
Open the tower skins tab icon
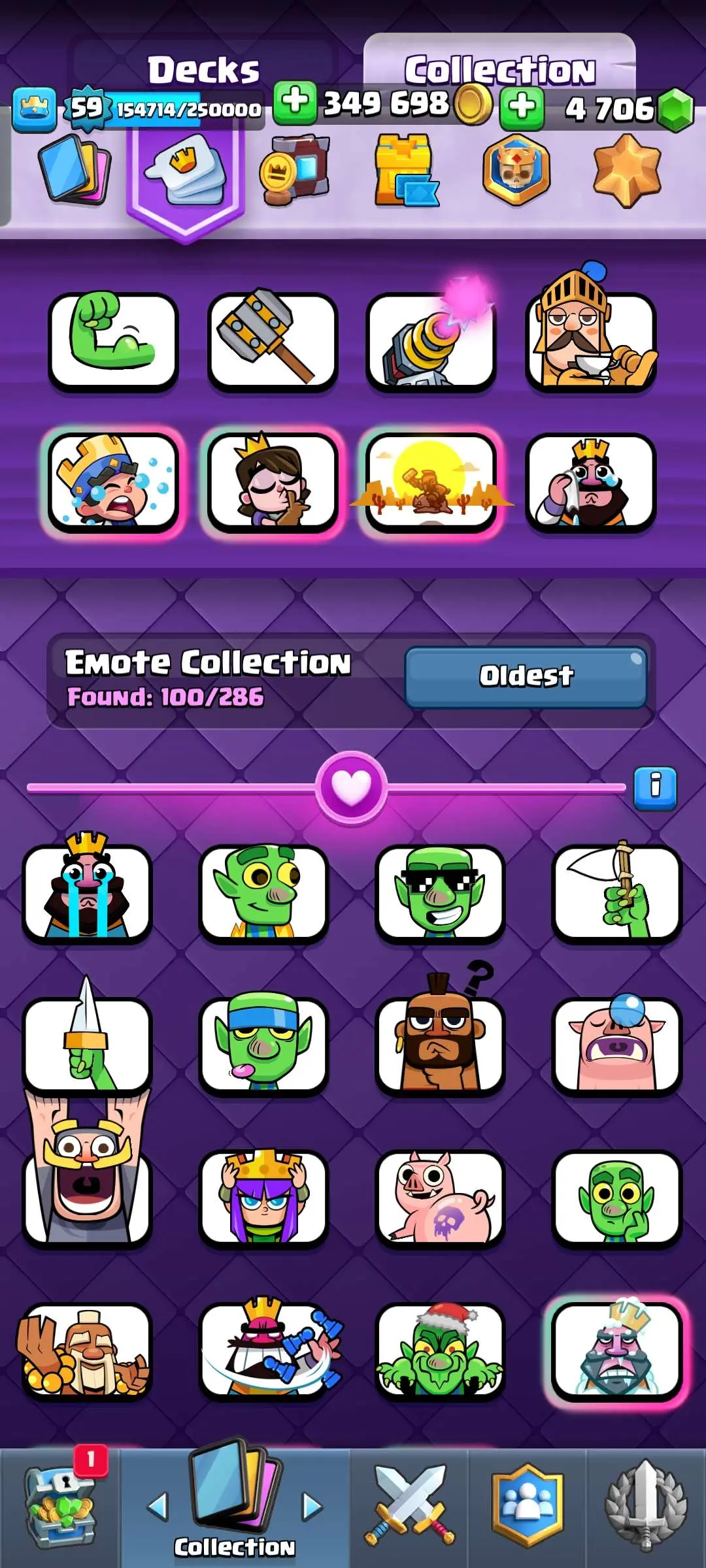[405, 171]
